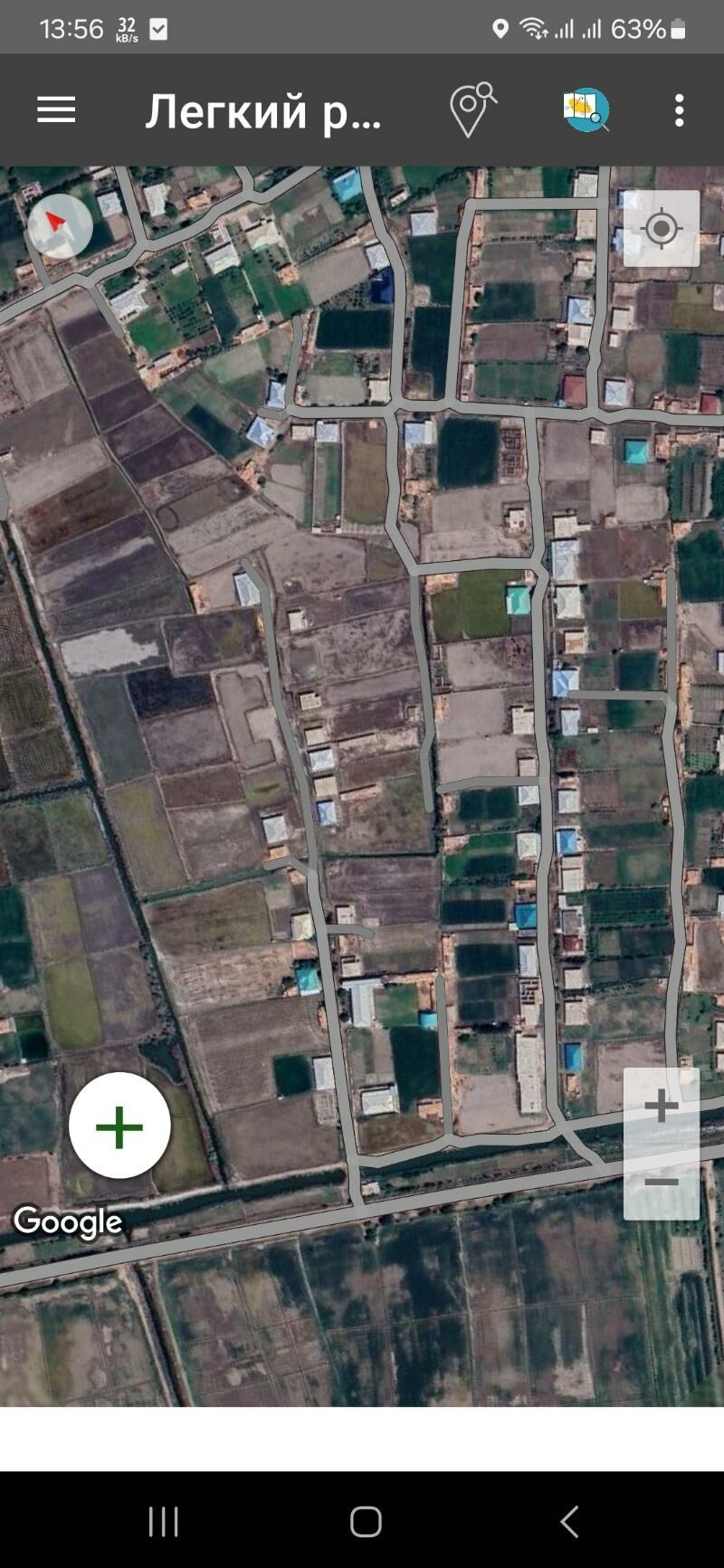Zoom out of the map
This screenshot has width=724, height=1568.
(662, 1182)
